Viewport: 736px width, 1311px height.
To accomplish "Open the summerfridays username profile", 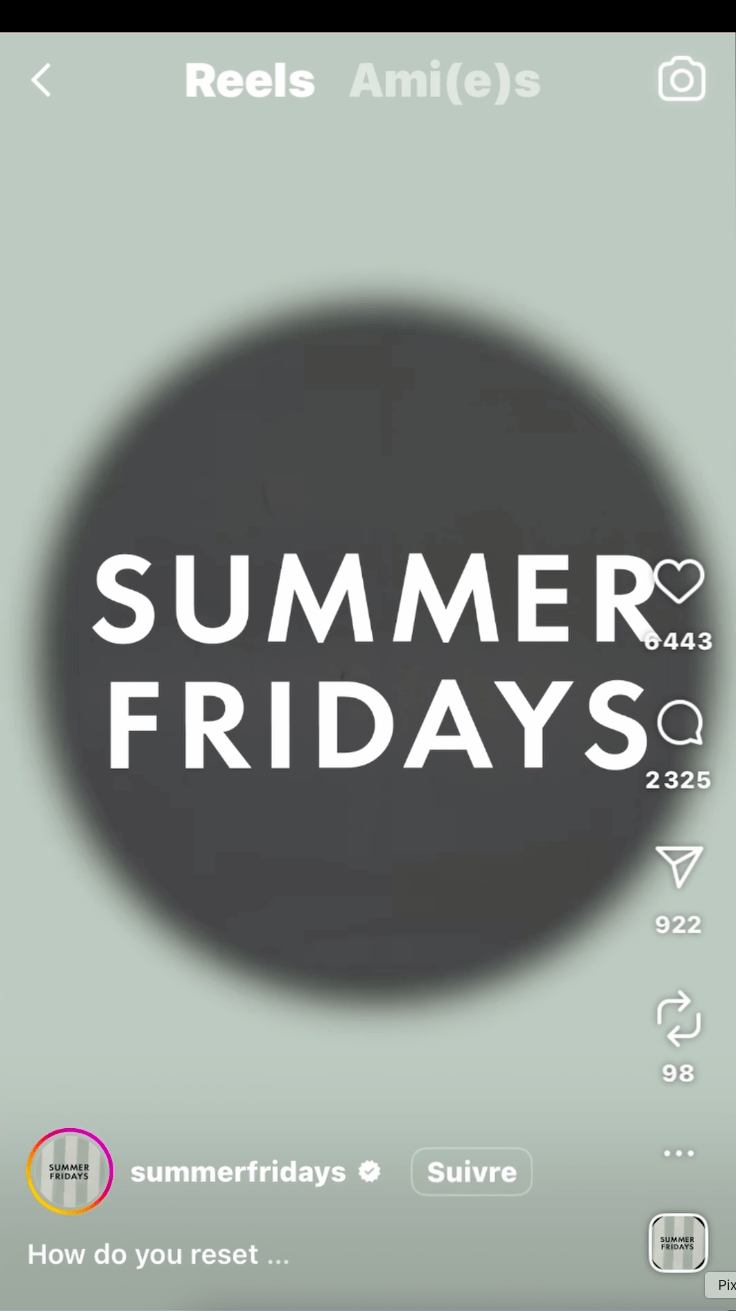I will click(x=238, y=1172).
